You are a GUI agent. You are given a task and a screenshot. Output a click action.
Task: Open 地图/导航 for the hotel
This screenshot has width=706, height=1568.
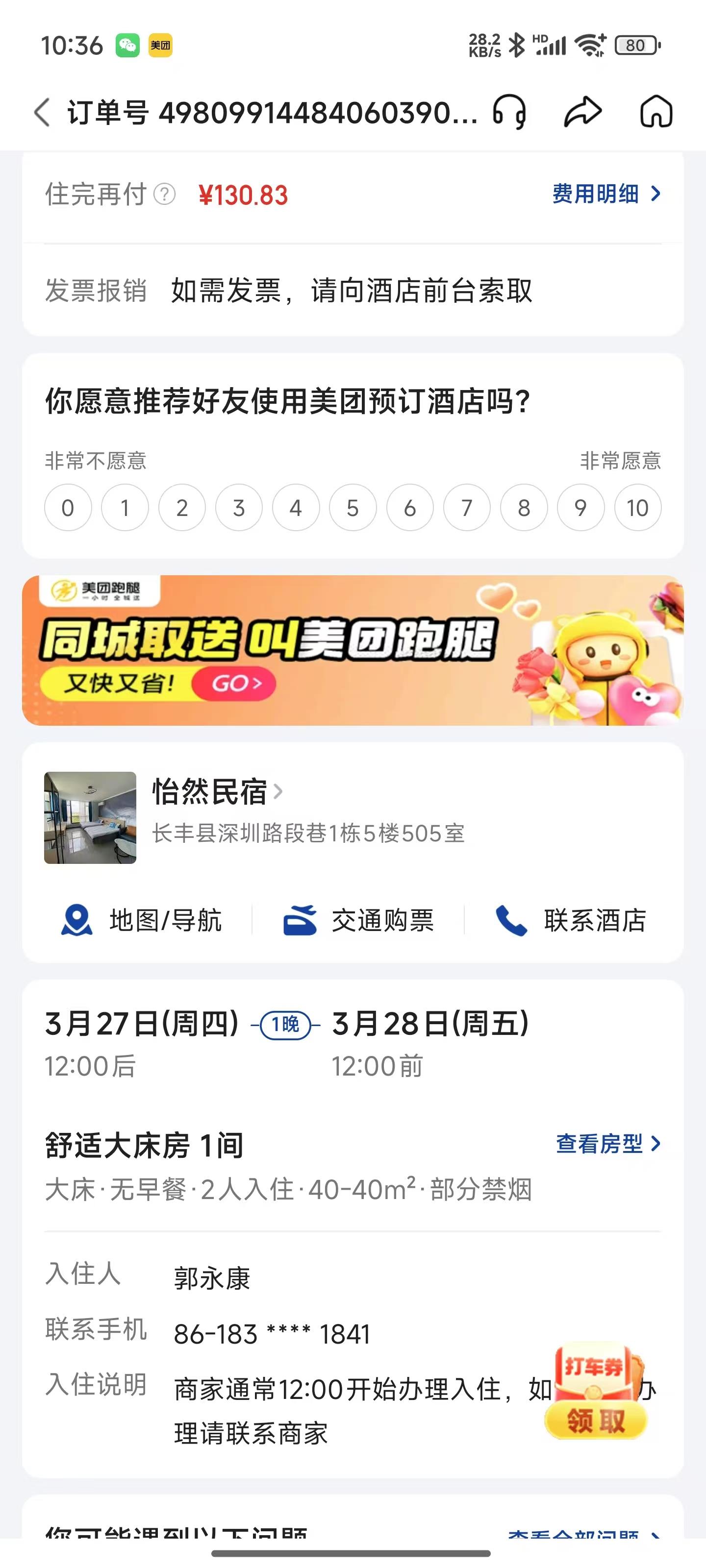point(141,920)
